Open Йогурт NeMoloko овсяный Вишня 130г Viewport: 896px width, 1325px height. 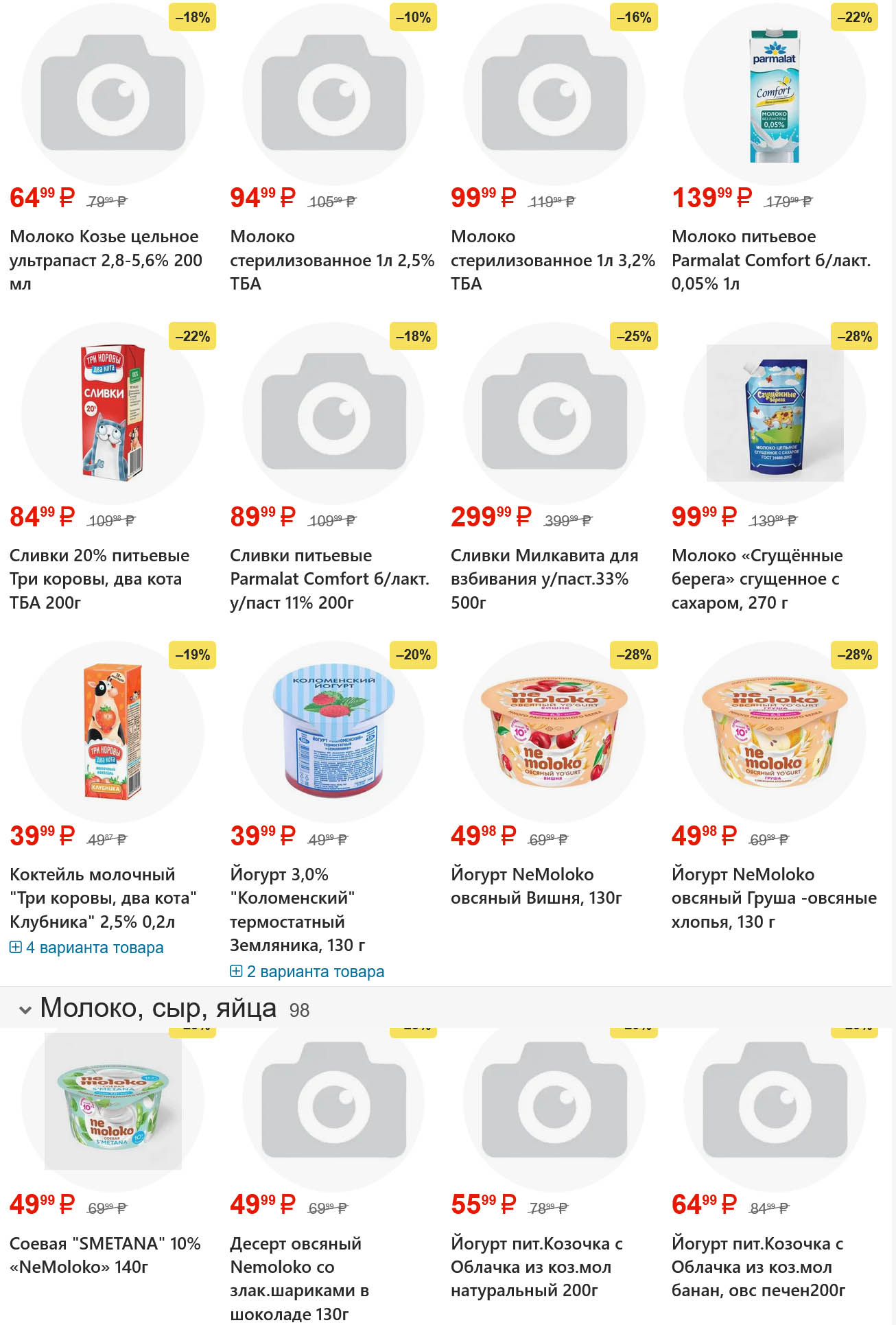[x=536, y=886]
